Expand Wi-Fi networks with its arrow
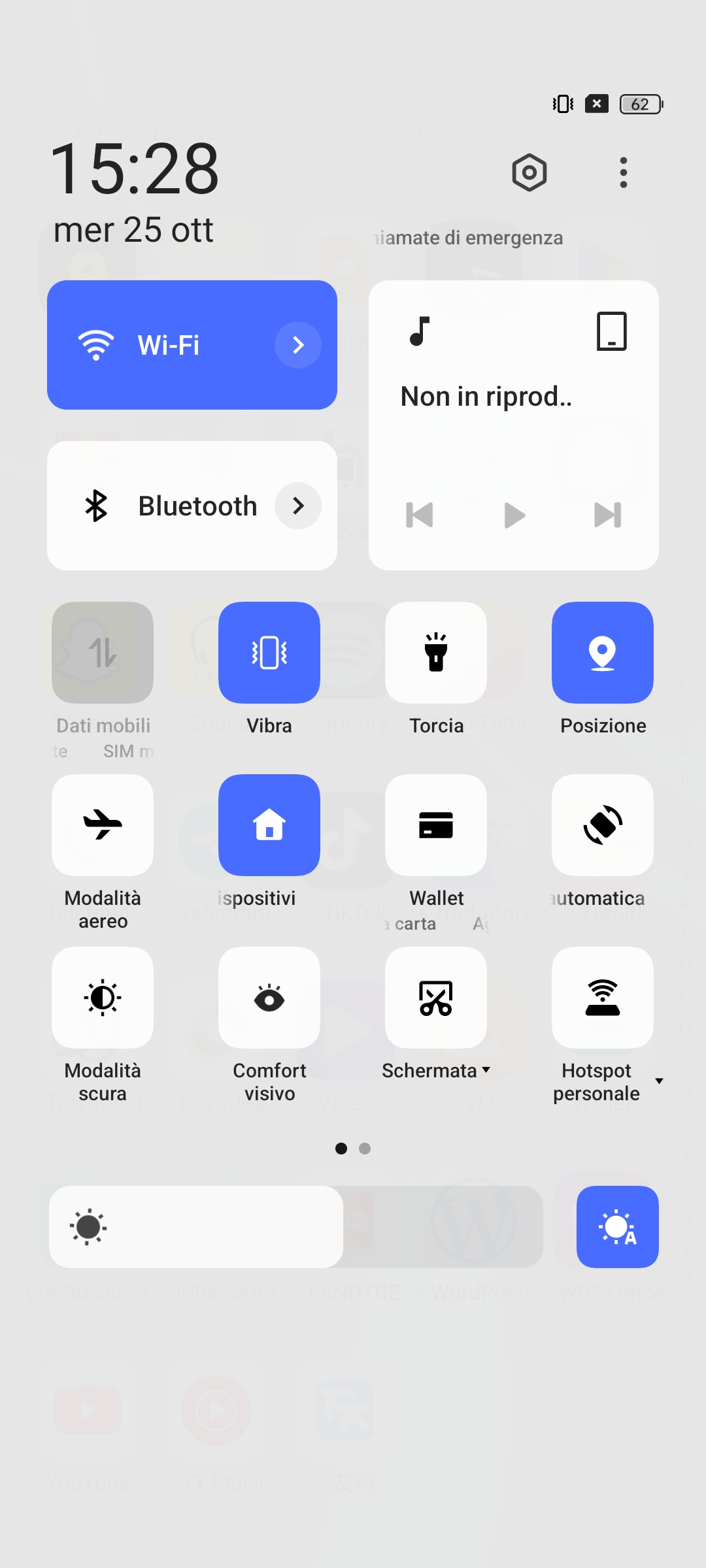The width and height of the screenshot is (706, 1568). [298, 345]
